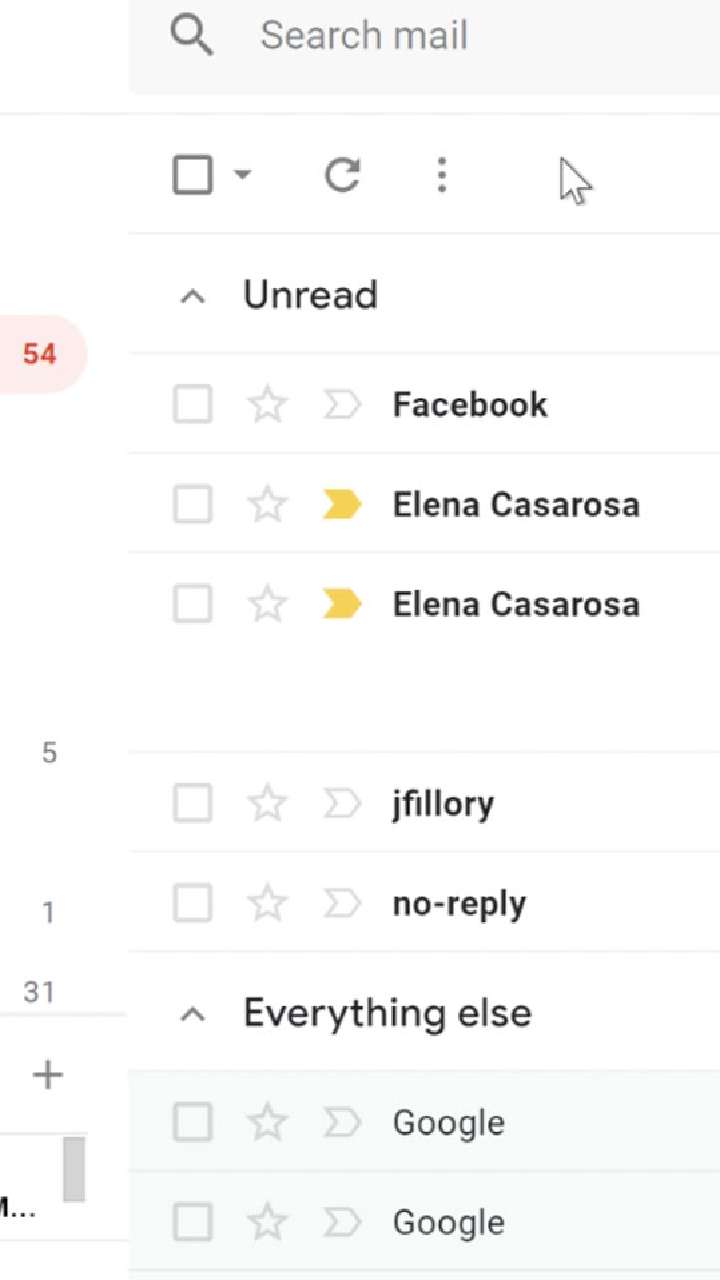
Task: Open the three-dot more options menu
Action: 441,176
